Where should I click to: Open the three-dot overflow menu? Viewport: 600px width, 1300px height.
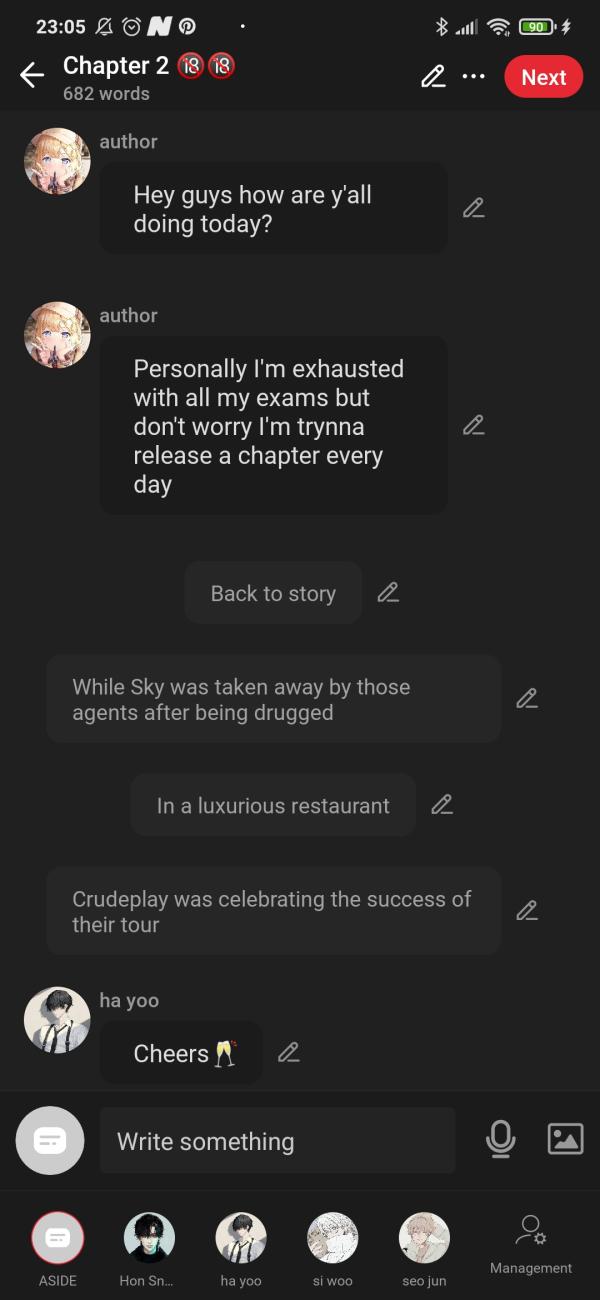pyautogui.click(x=473, y=77)
